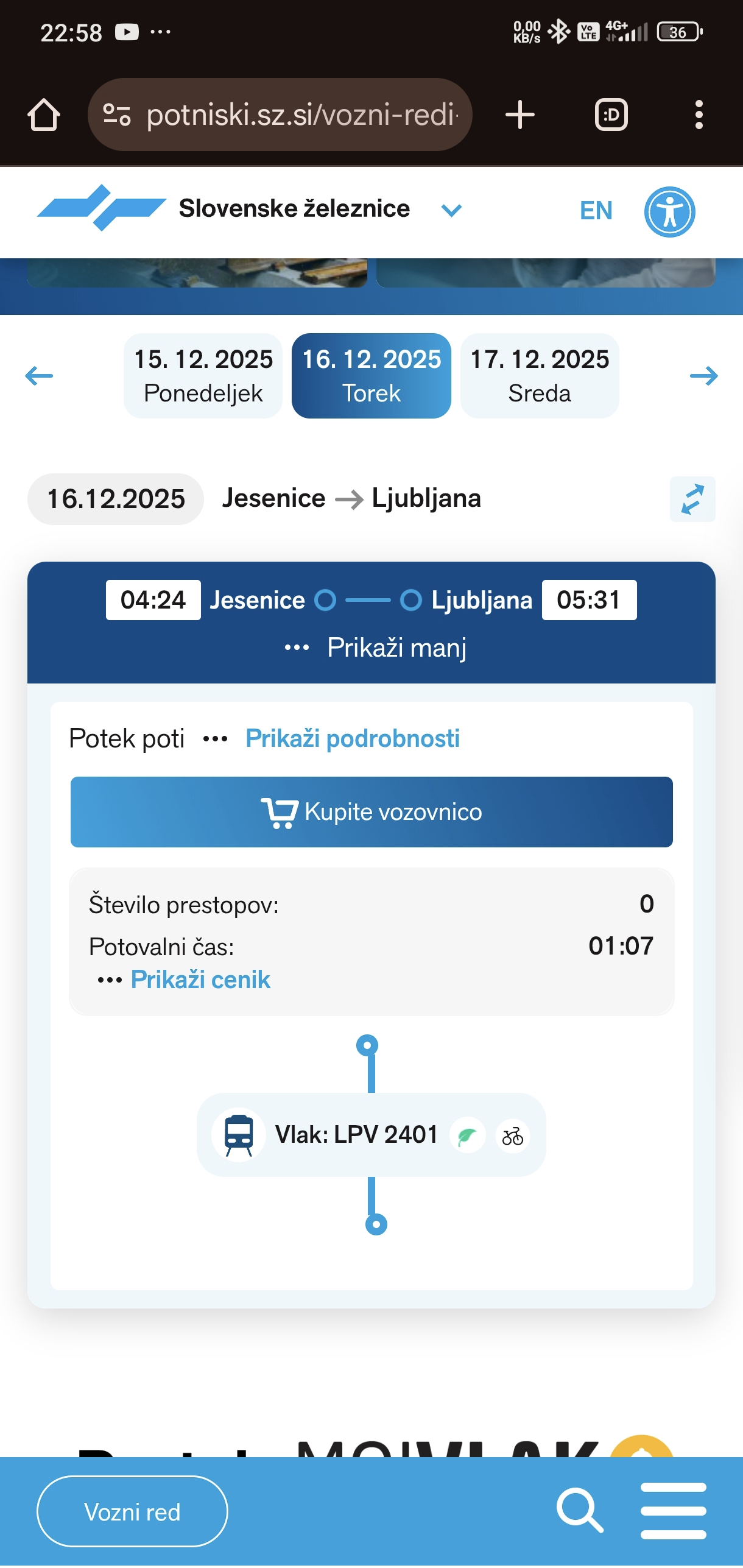Go to the browser home page
The image size is (743, 1568).
click(44, 115)
